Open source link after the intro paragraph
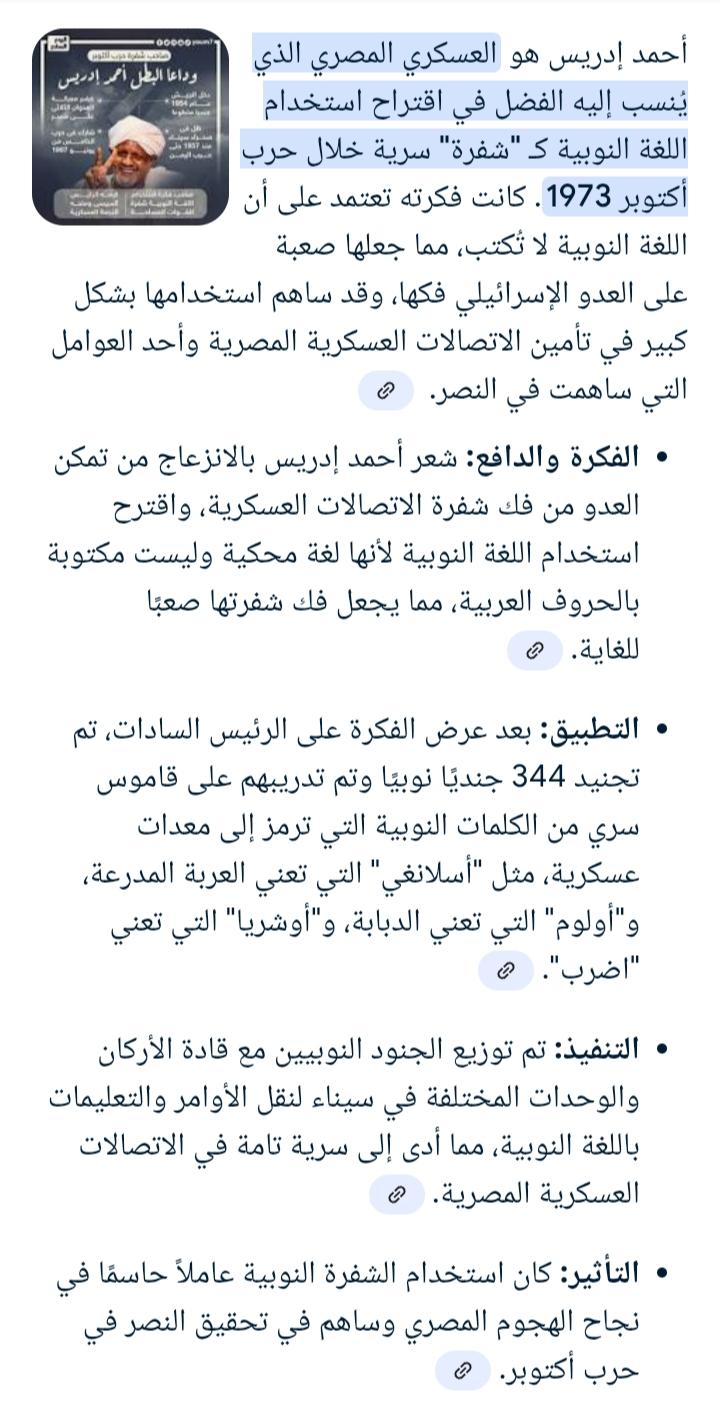 click(x=385, y=392)
